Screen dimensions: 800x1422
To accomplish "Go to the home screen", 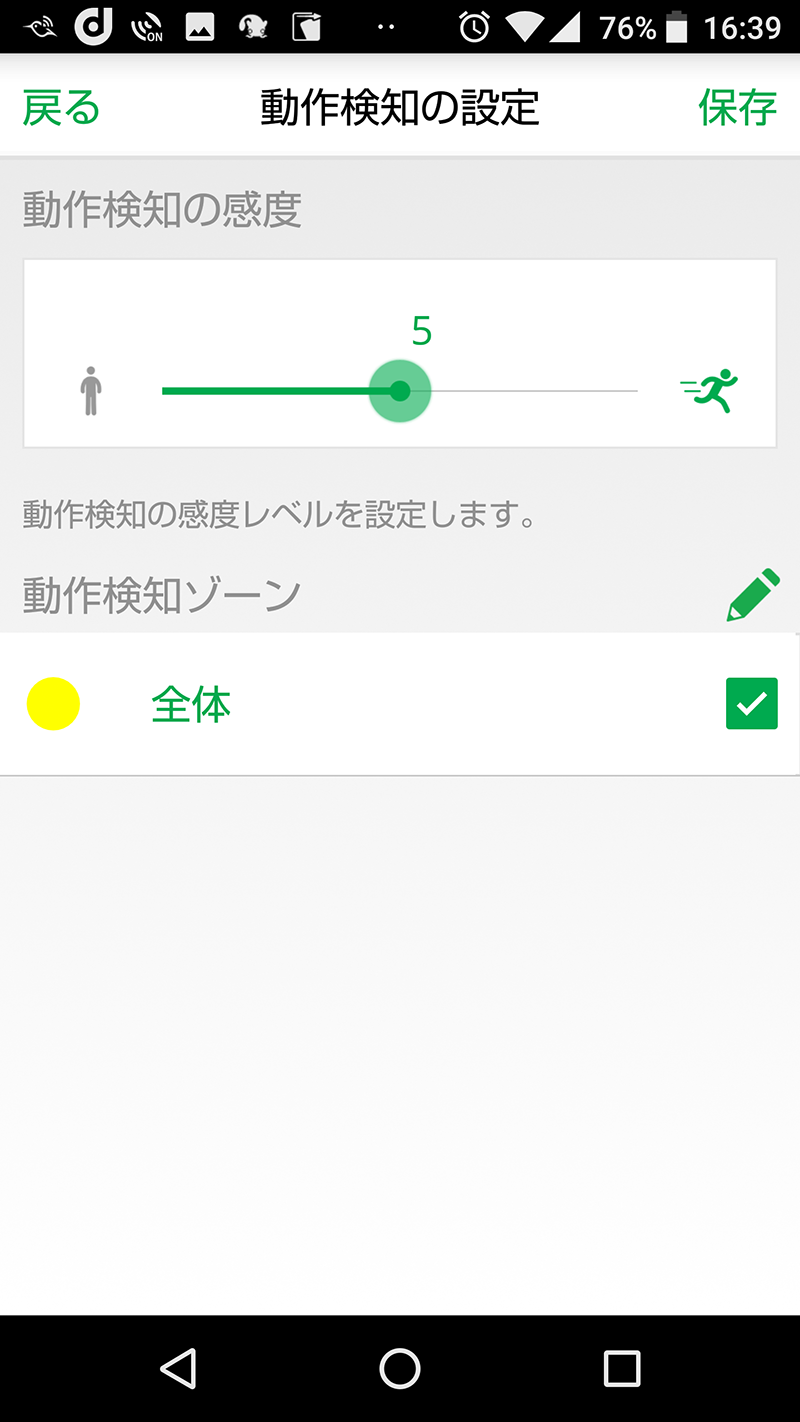I will 400,1368.
